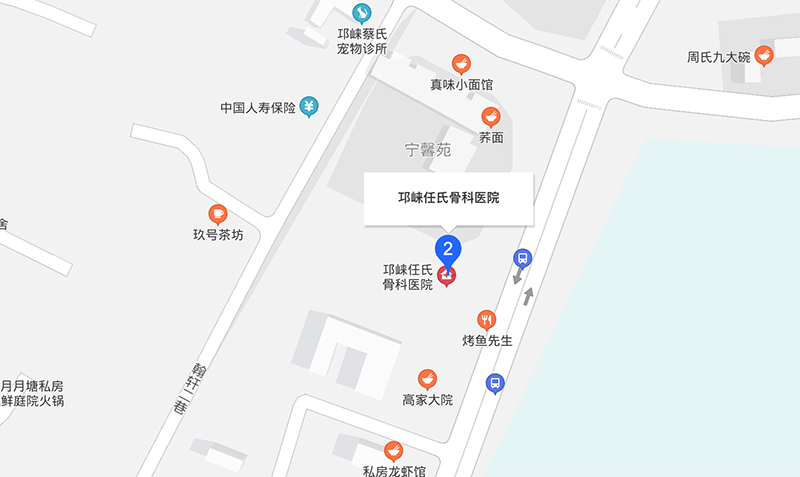The image size is (800, 477).
Task: Tap the blue marker numbered 2
Action: coord(448,248)
